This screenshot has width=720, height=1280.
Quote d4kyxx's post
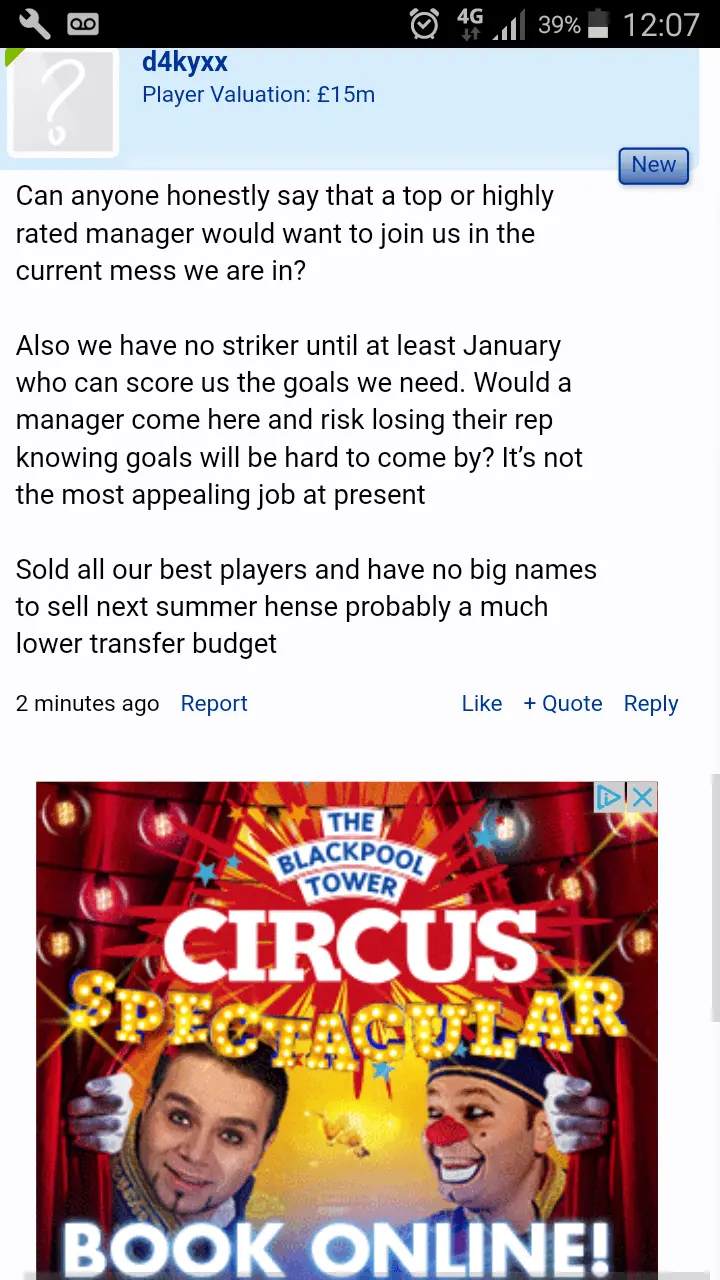tap(563, 704)
